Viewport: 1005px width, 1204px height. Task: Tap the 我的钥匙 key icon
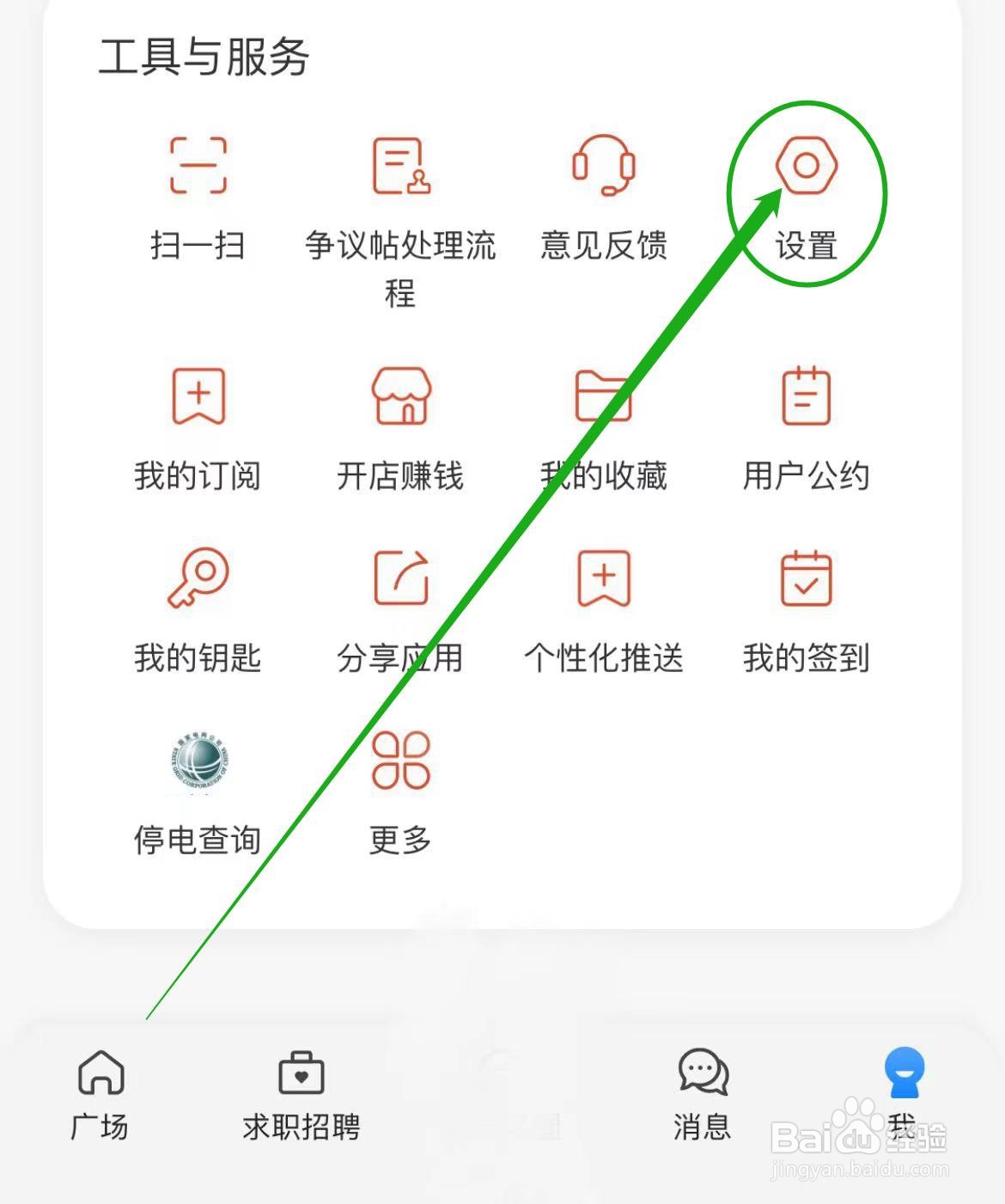199,578
